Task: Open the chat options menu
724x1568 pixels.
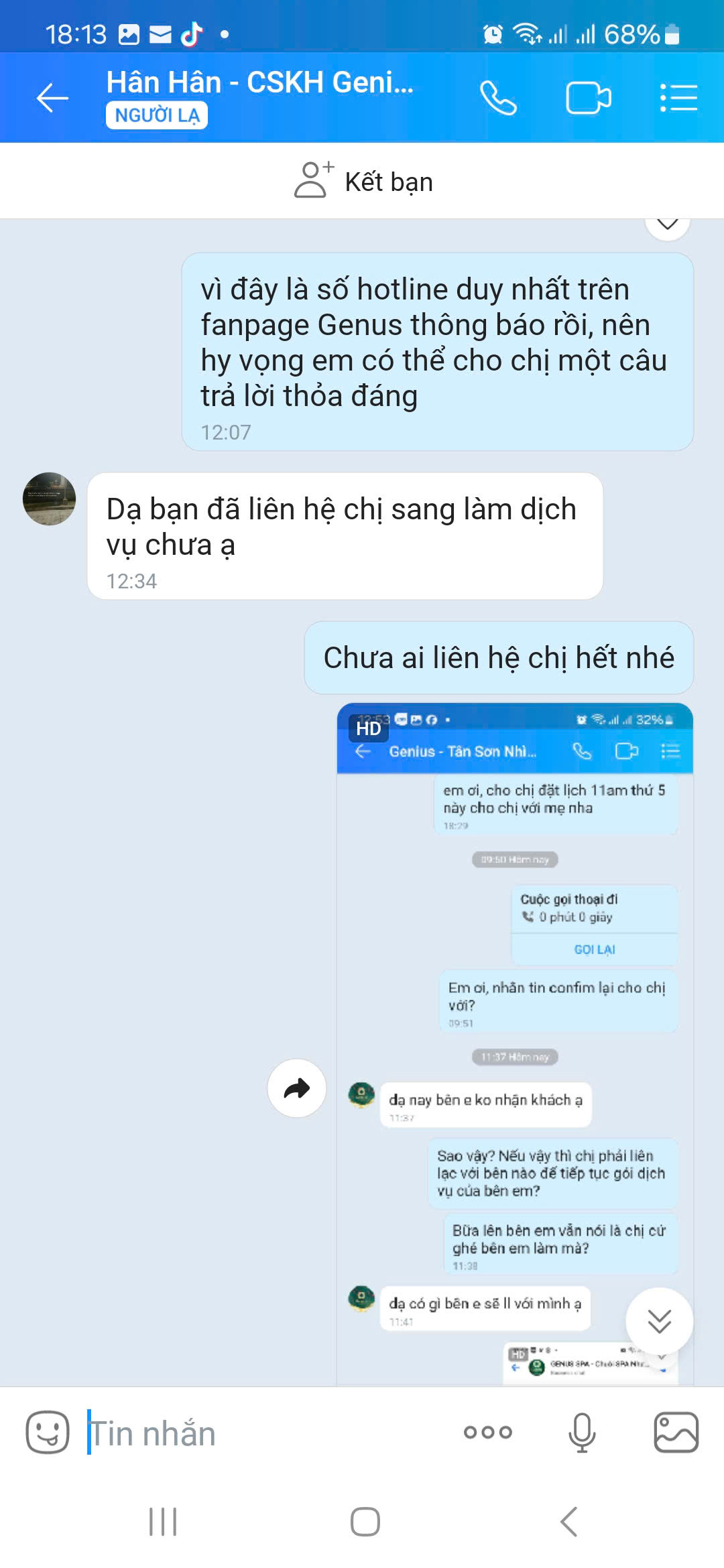Action: 678,99
